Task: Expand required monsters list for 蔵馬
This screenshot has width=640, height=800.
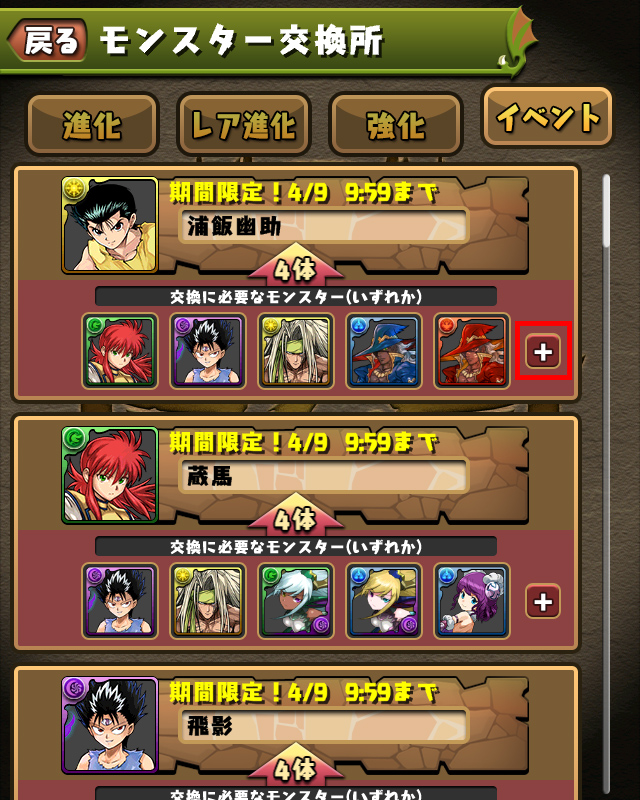Action: [543, 601]
